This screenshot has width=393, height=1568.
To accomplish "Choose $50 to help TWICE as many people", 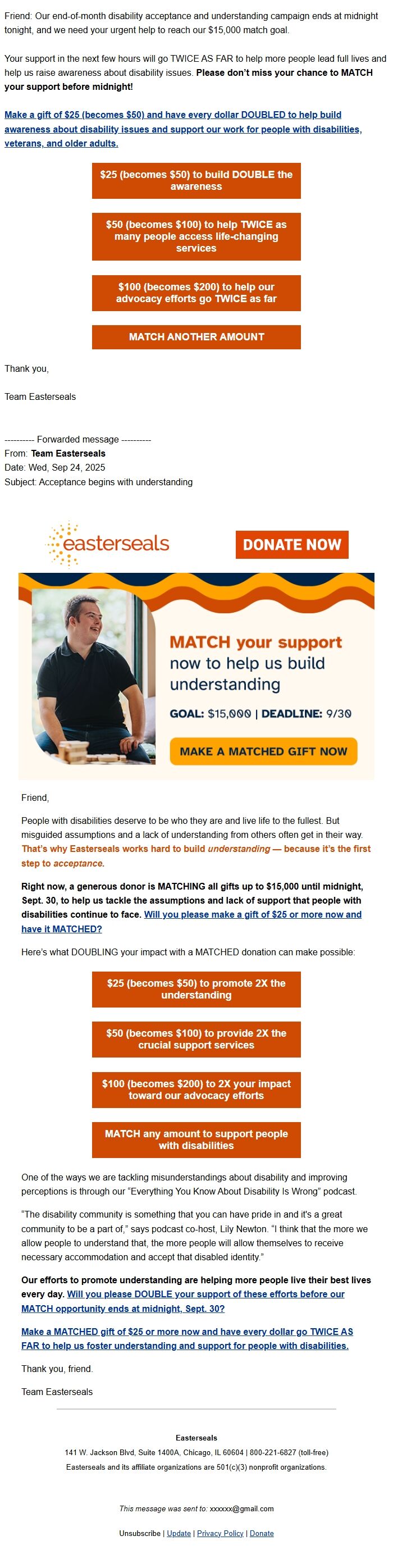I will click(196, 236).
